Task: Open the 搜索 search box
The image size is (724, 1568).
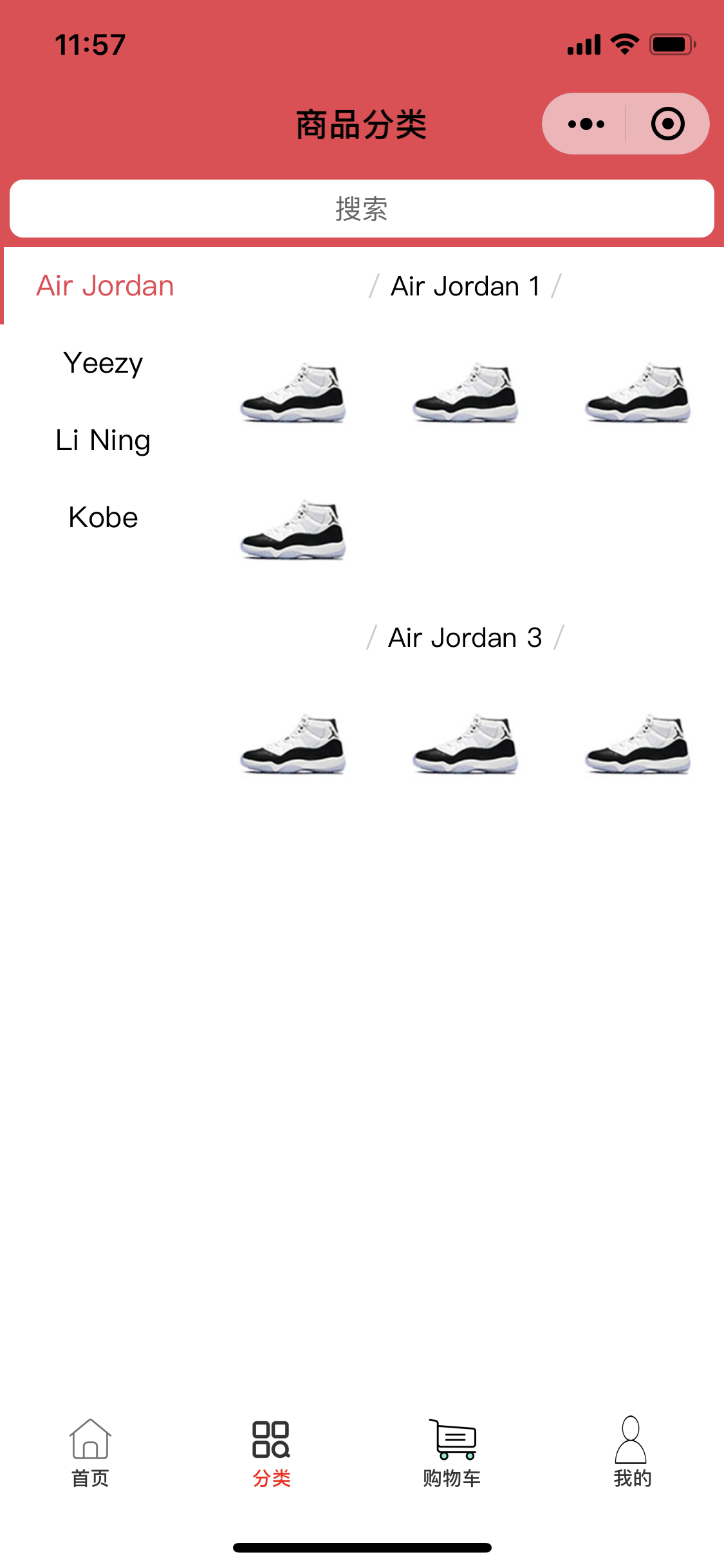Action: pyautogui.click(x=362, y=209)
